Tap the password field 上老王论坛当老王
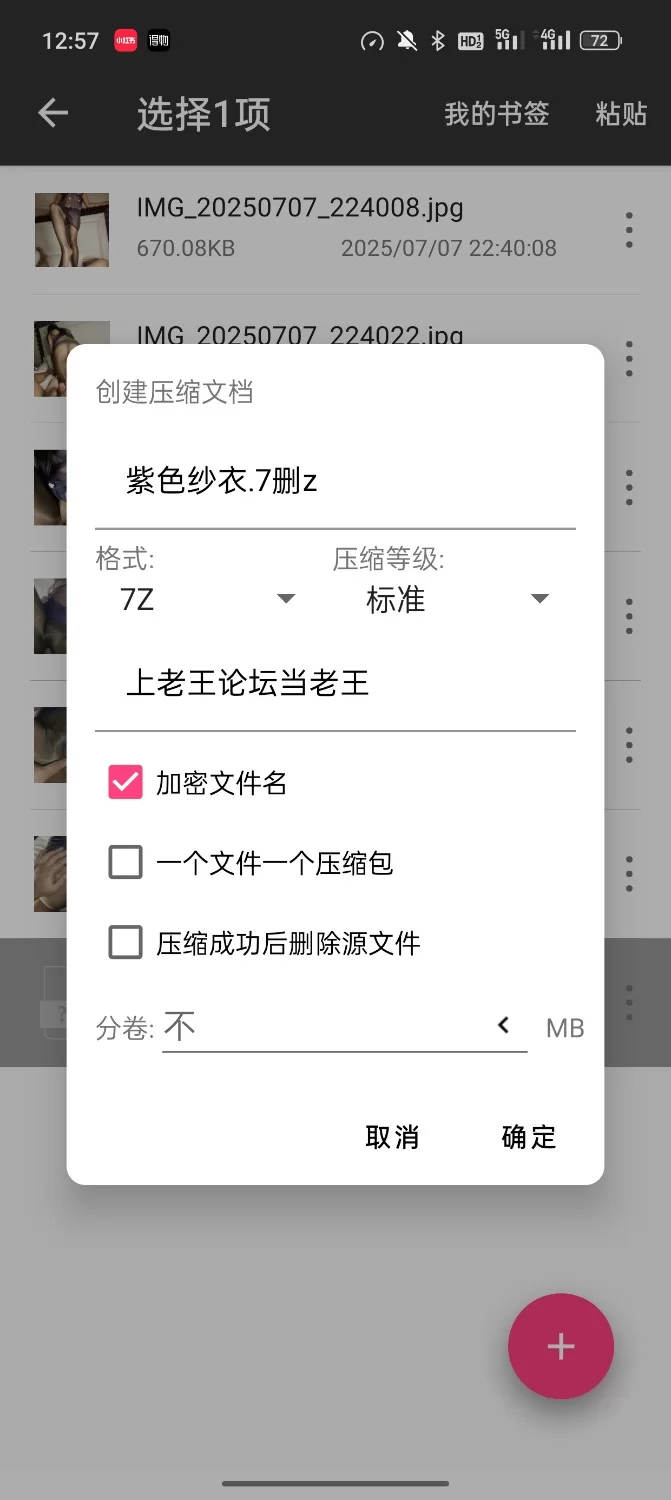This screenshot has width=671, height=1500. 335,684
